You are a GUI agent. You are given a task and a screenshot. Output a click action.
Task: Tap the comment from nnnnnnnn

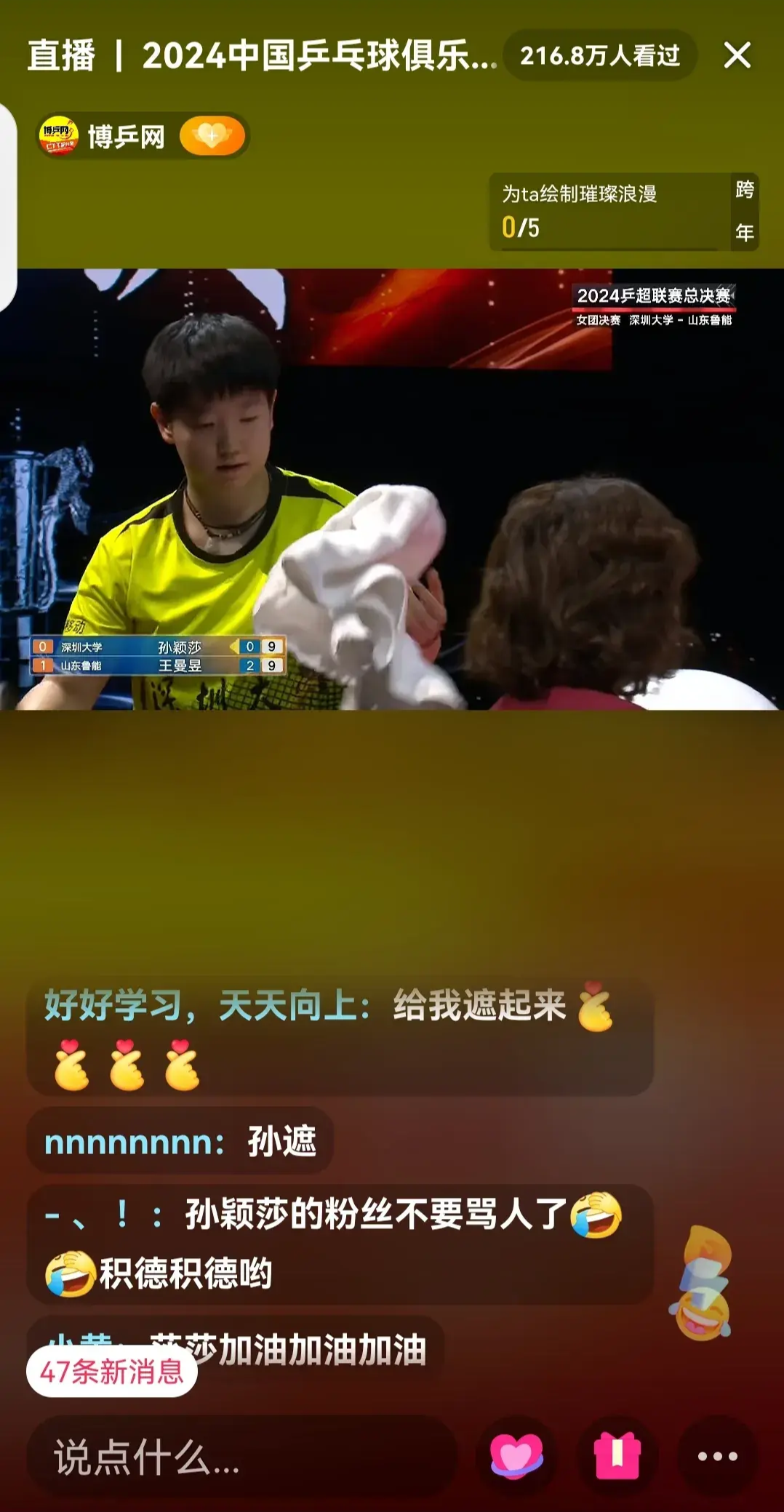180,1141
